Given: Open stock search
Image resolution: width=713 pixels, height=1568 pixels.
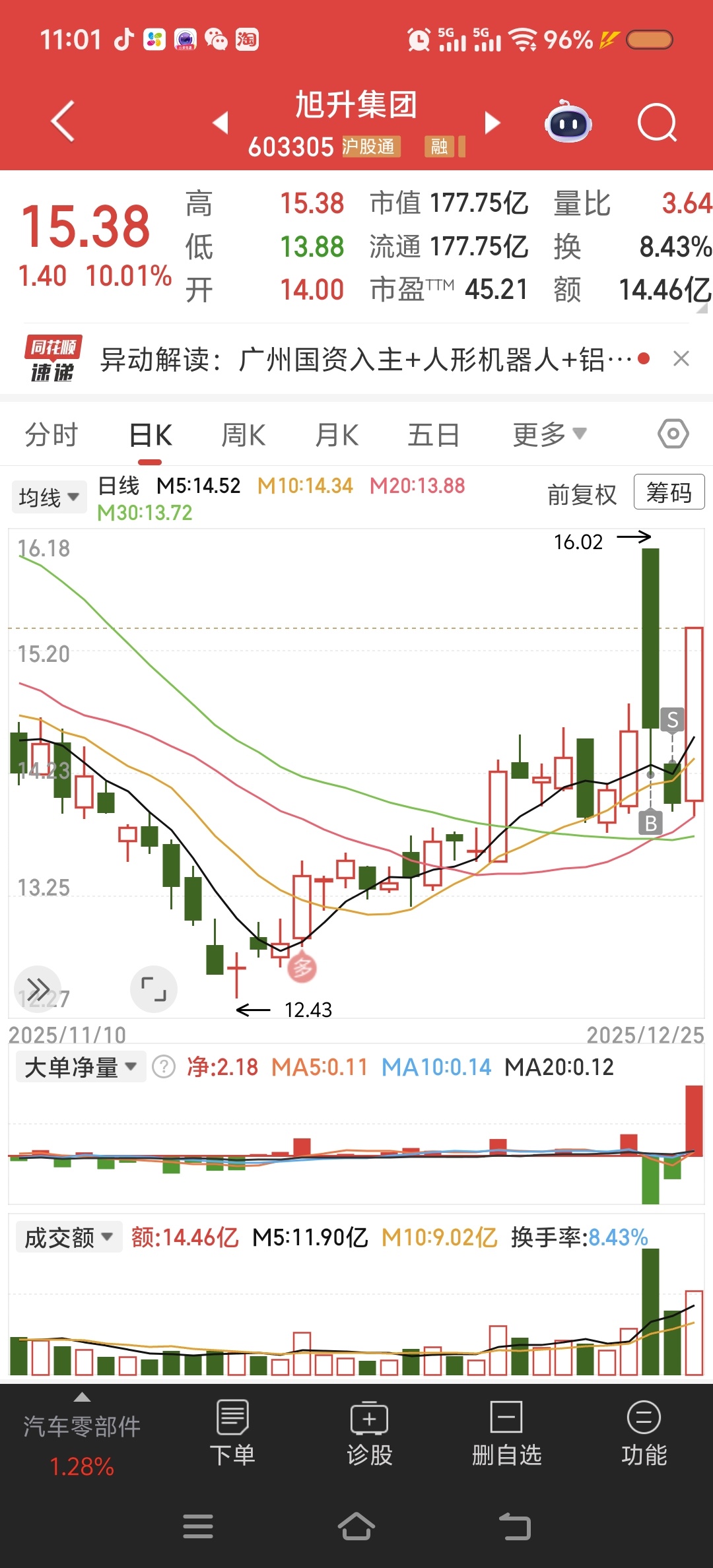Looking at the screenshot, I should (x=657, y=122).
